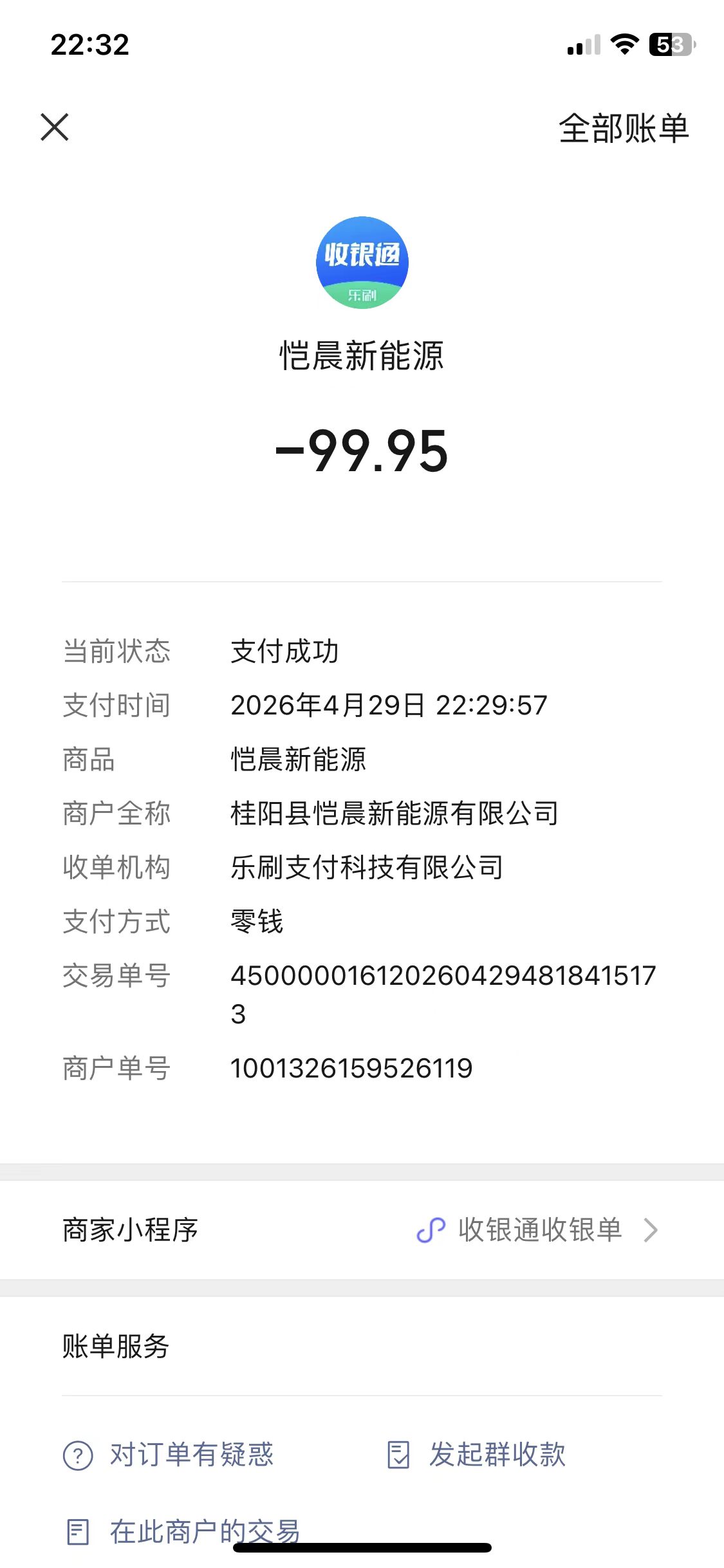Image resolution: width=724 pixels, height=1568 pixels.
Task: Open the 恺晨新能源 merchant avatar
Action: [362, 263]
